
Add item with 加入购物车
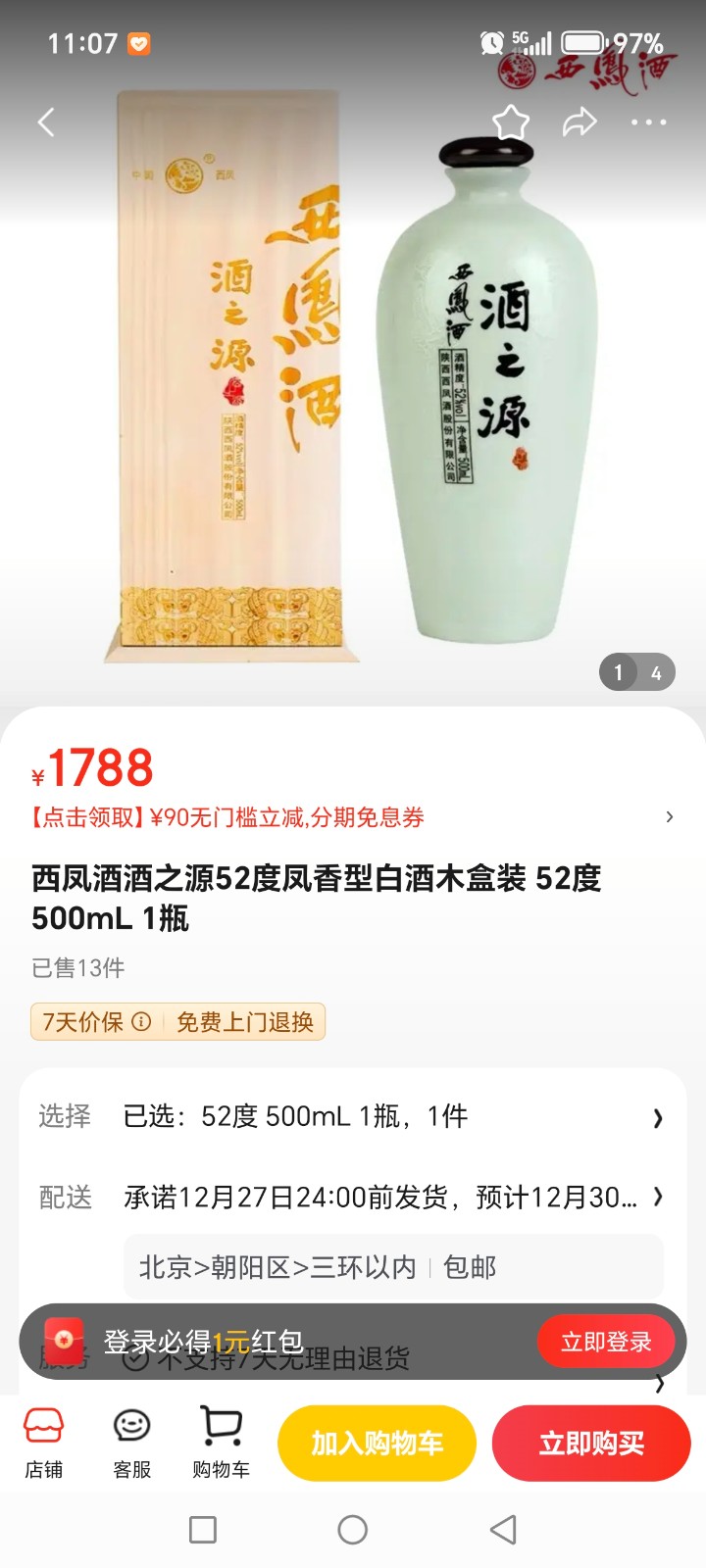click(378, 1444)
